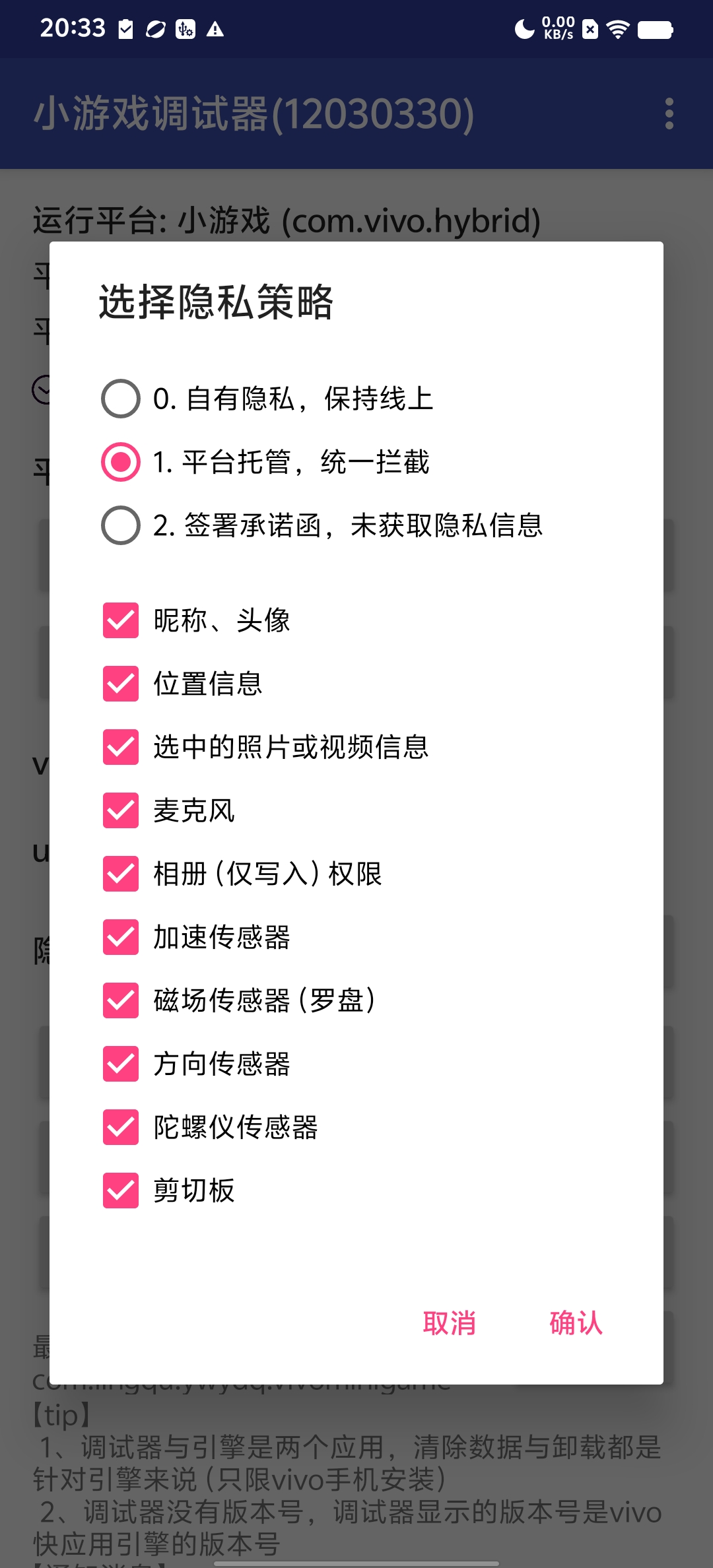Viewport: 713px width, 1568px height.
Task: Confirm selection with 确认
Action: point(576,1323)
